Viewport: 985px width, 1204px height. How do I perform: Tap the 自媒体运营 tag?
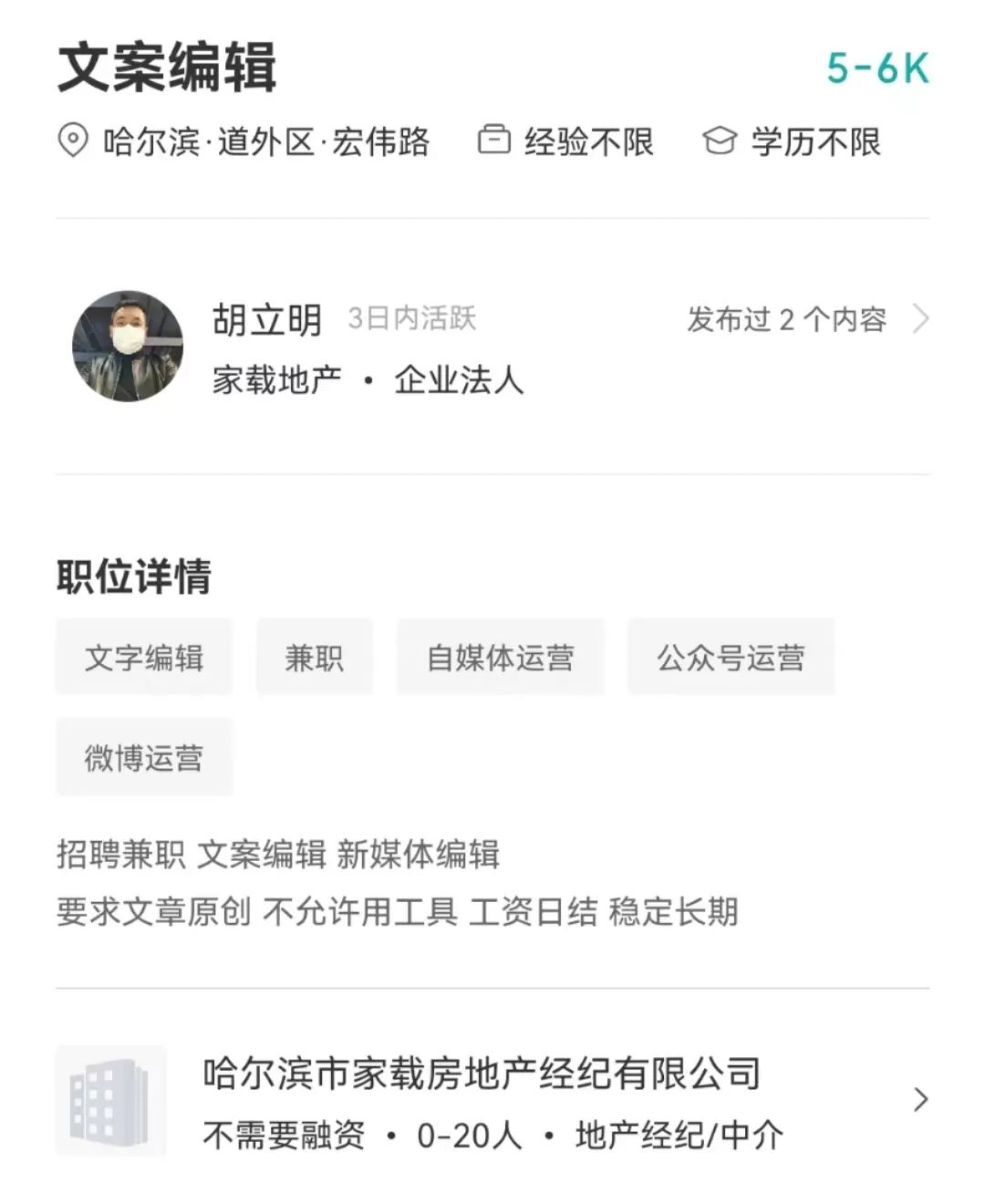(500, 658)
